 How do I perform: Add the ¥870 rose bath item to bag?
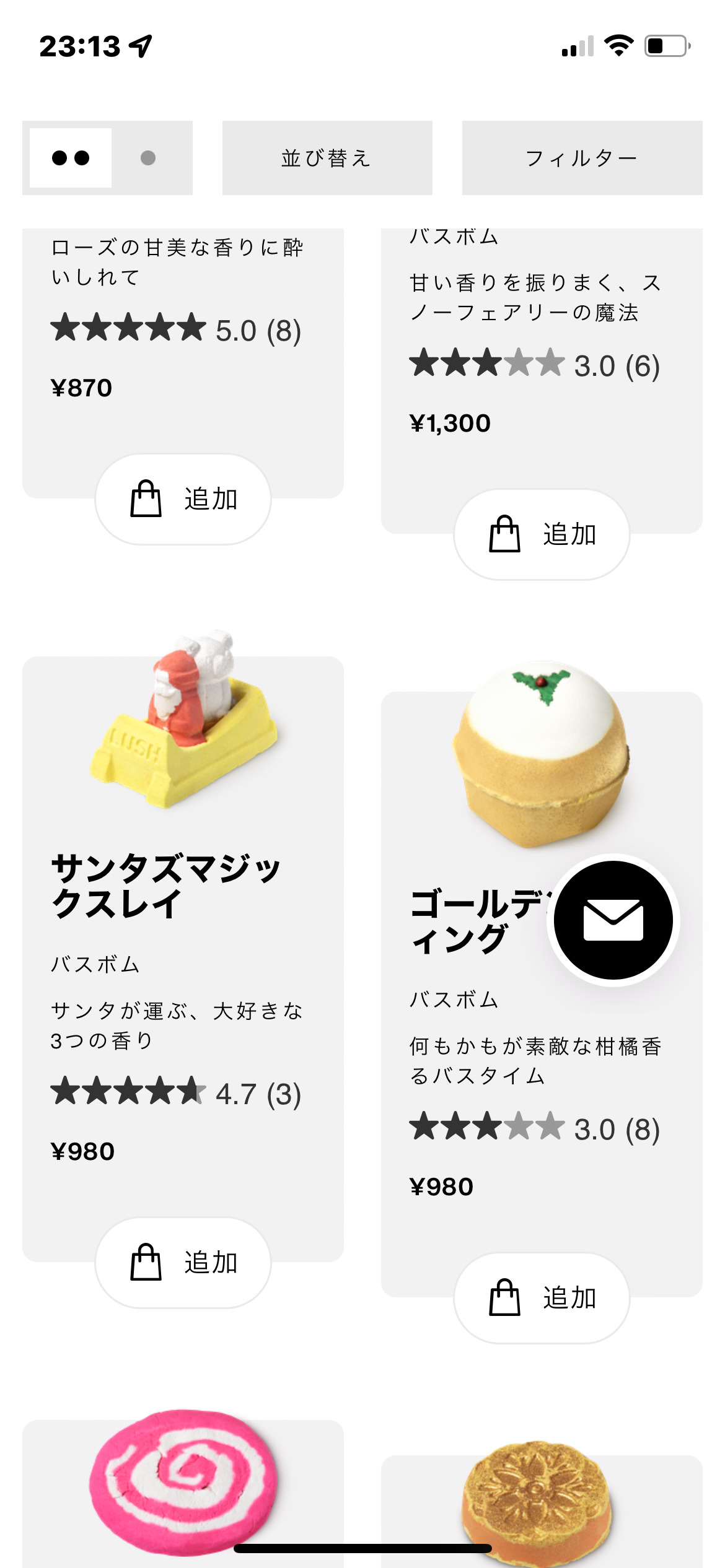(x=183, y=499)
